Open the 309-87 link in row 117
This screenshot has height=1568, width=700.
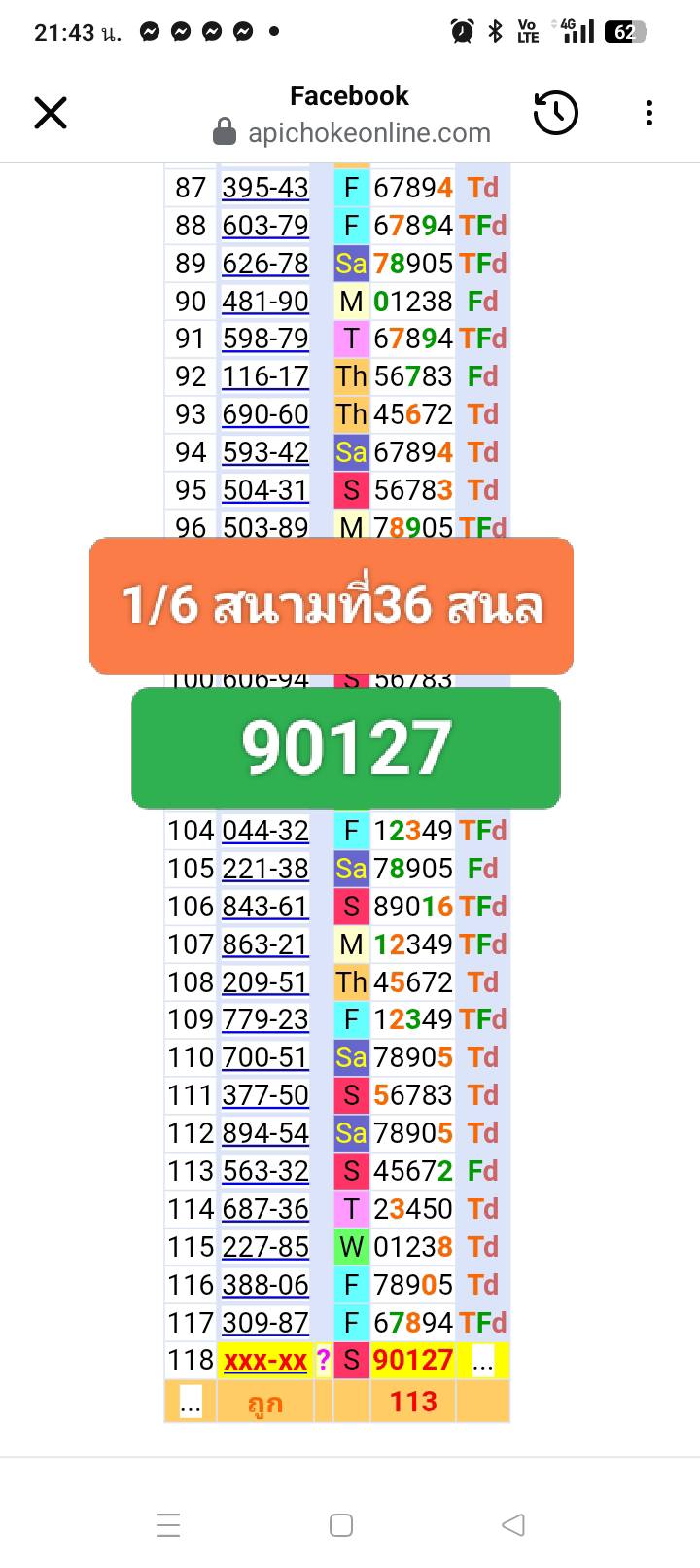click(x=265, y=1323)
